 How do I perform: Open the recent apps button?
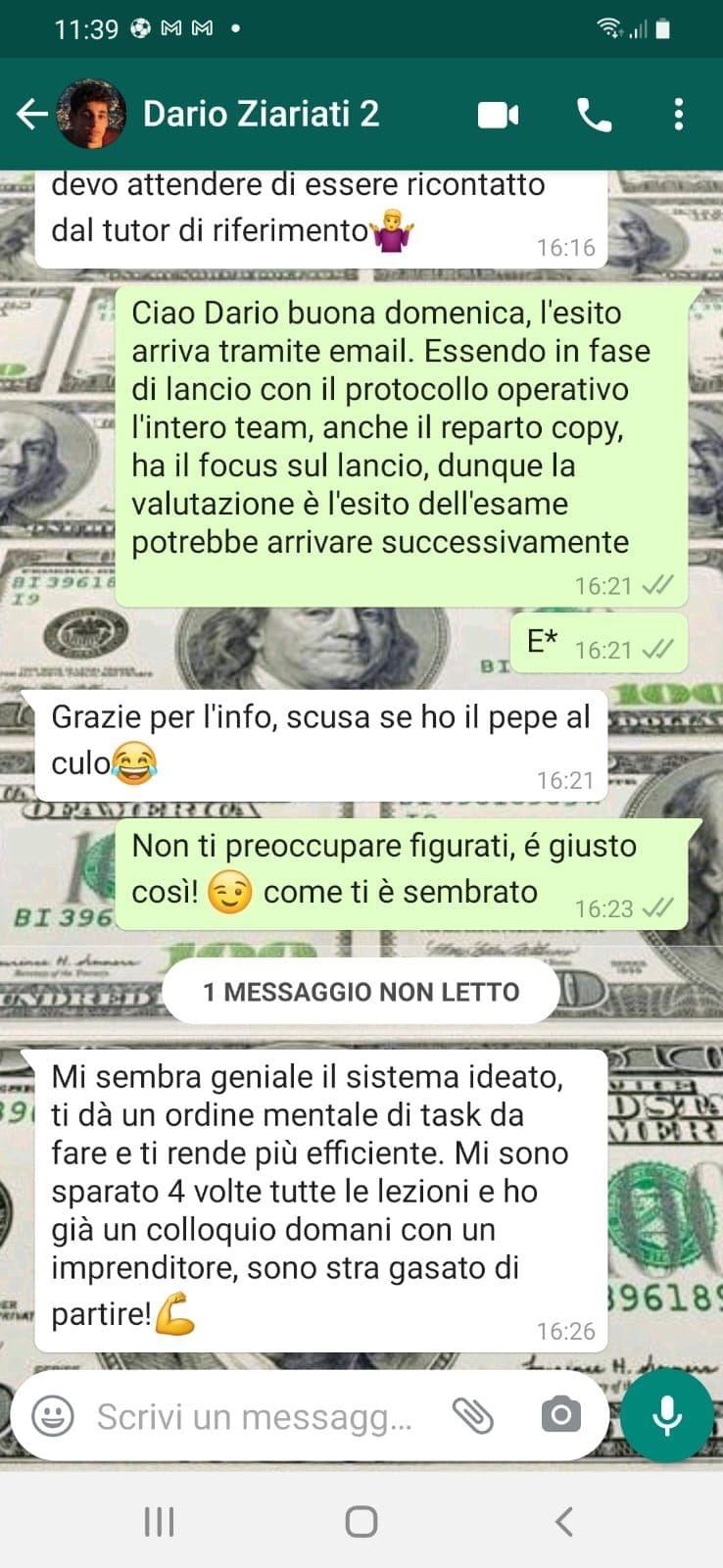pyautogui.click(x=159, y=1522)
